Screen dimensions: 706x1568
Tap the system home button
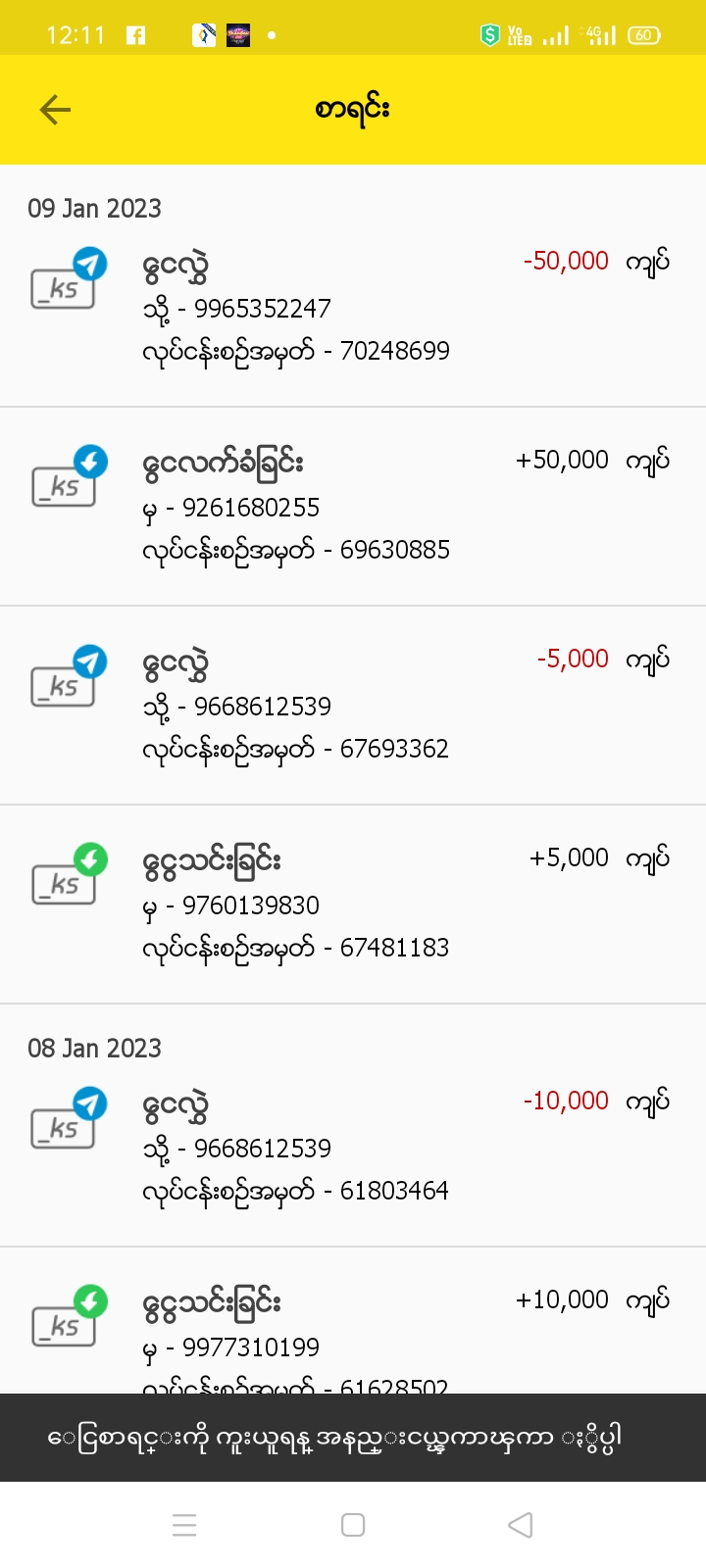coord(353,1525)
